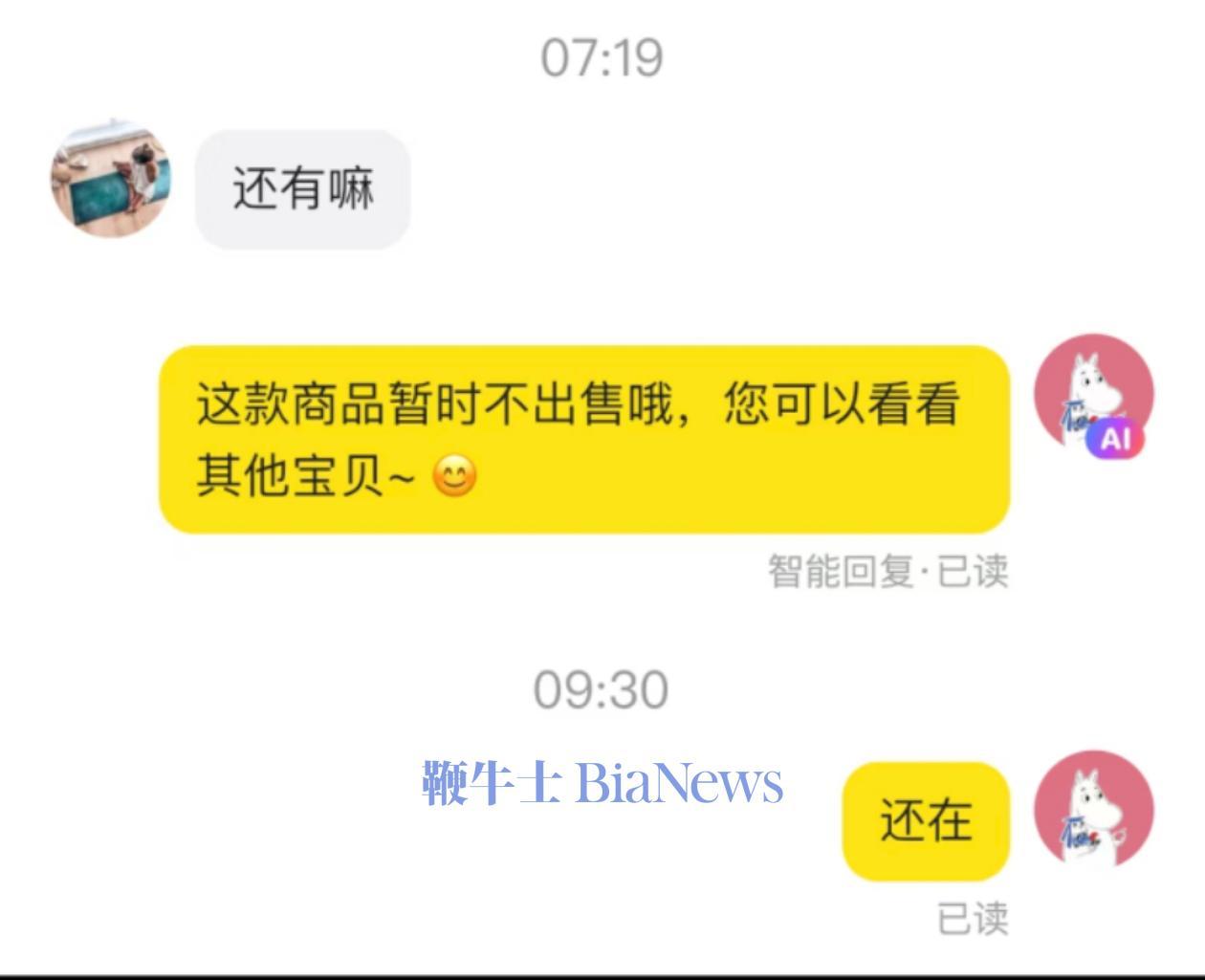Tap the AI-badged avatar beside the smart reply
The image size is (1205, 980).
tap(1094, 393)
